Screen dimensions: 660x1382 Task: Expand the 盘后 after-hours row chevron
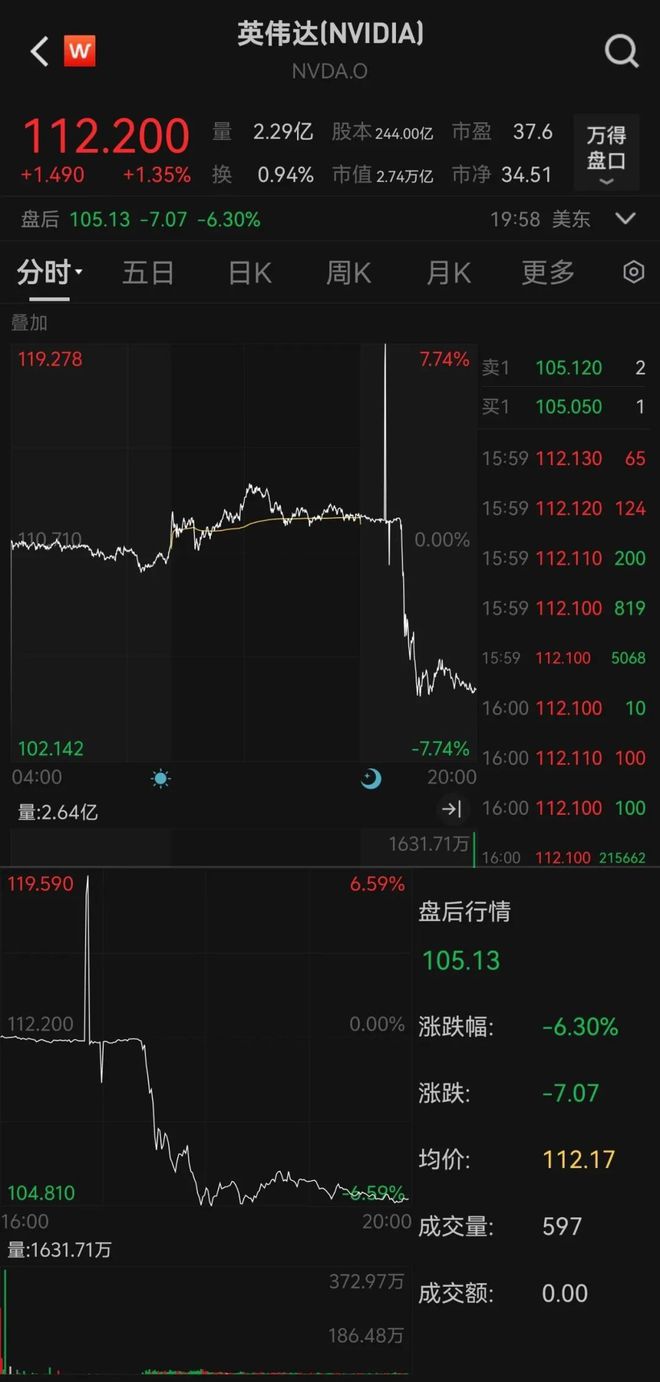point(626,218)
